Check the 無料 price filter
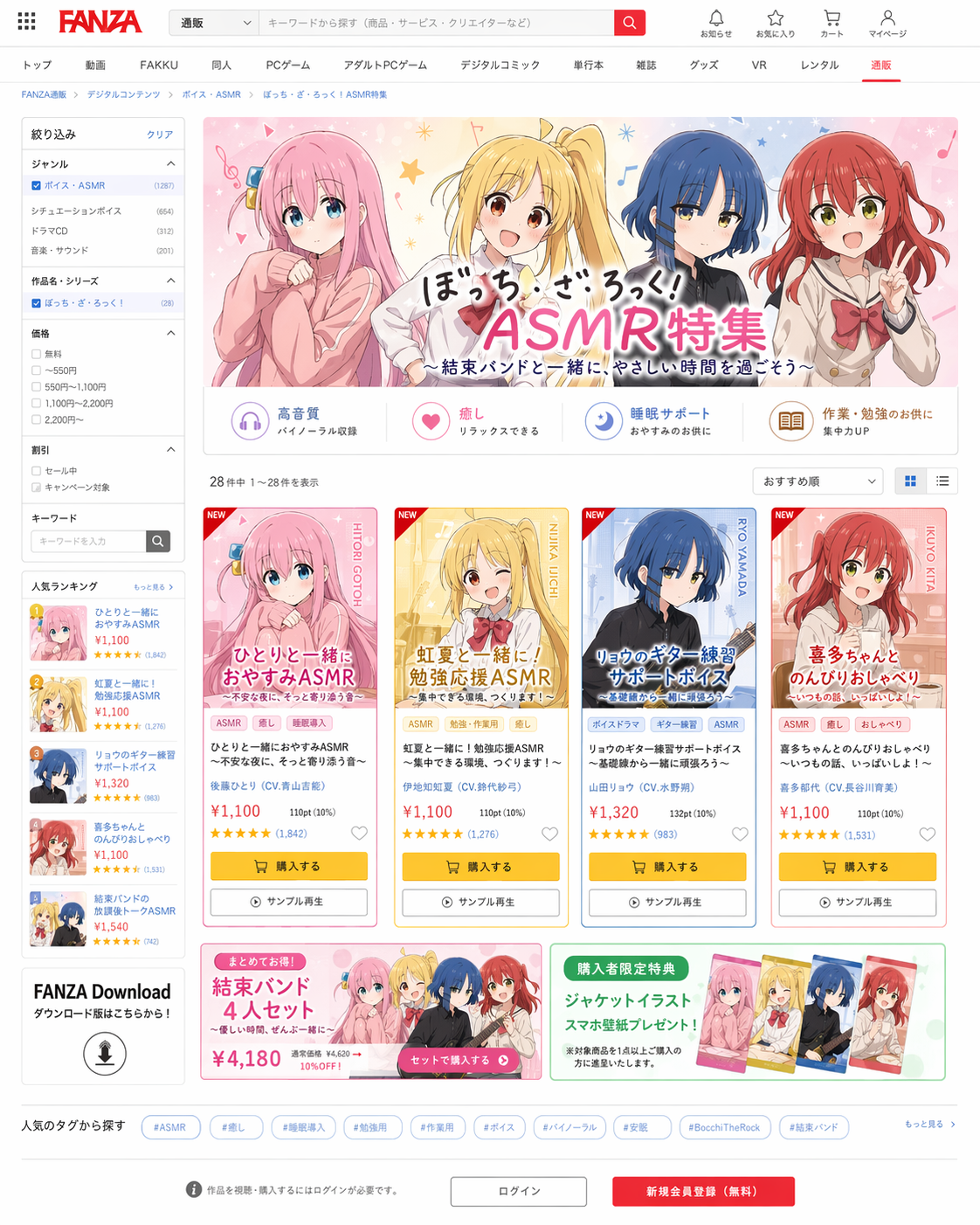 (37, 354)
